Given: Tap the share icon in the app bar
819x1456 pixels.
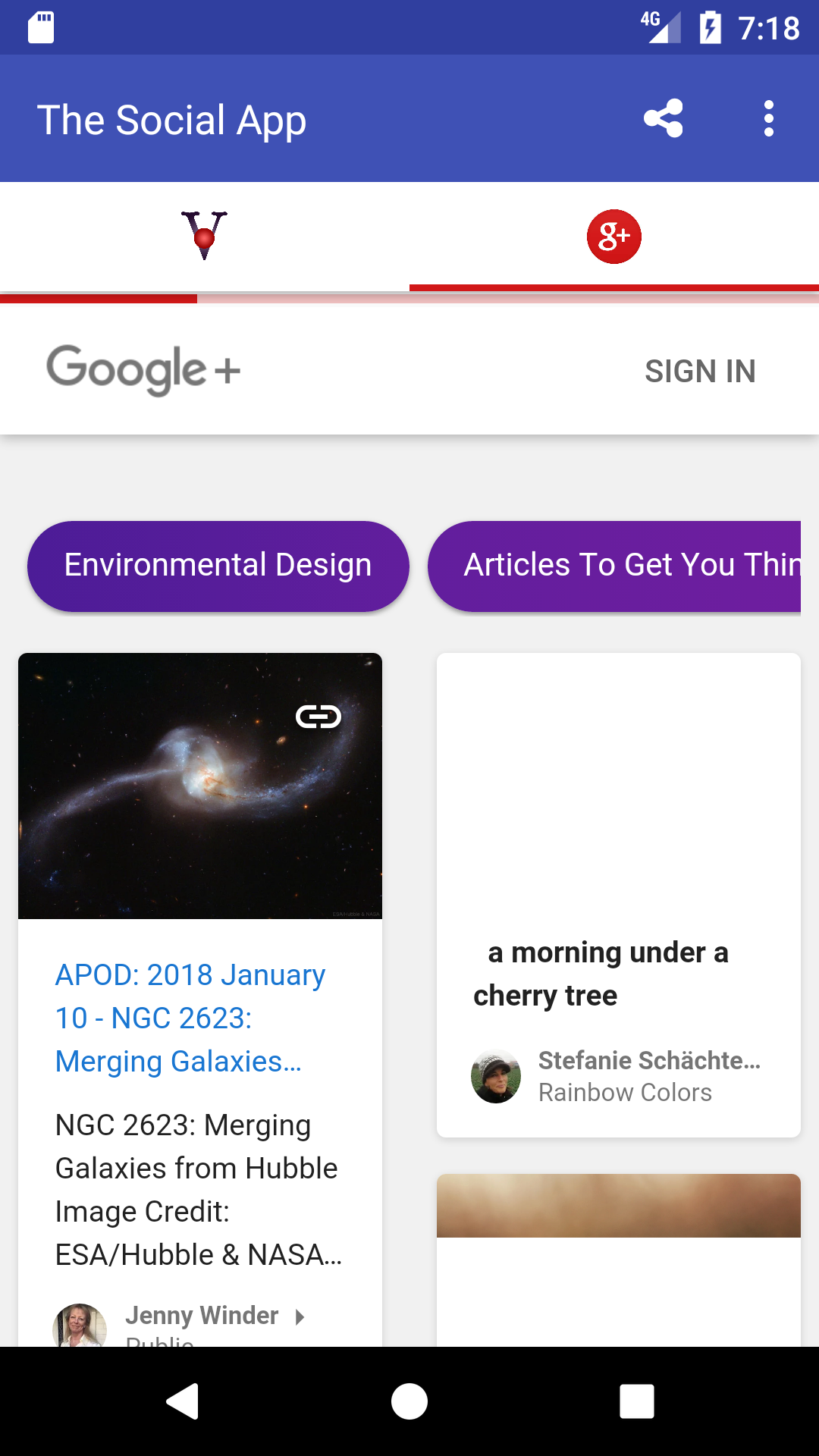Looking at the screenshot, I should (x=663, y=118).
